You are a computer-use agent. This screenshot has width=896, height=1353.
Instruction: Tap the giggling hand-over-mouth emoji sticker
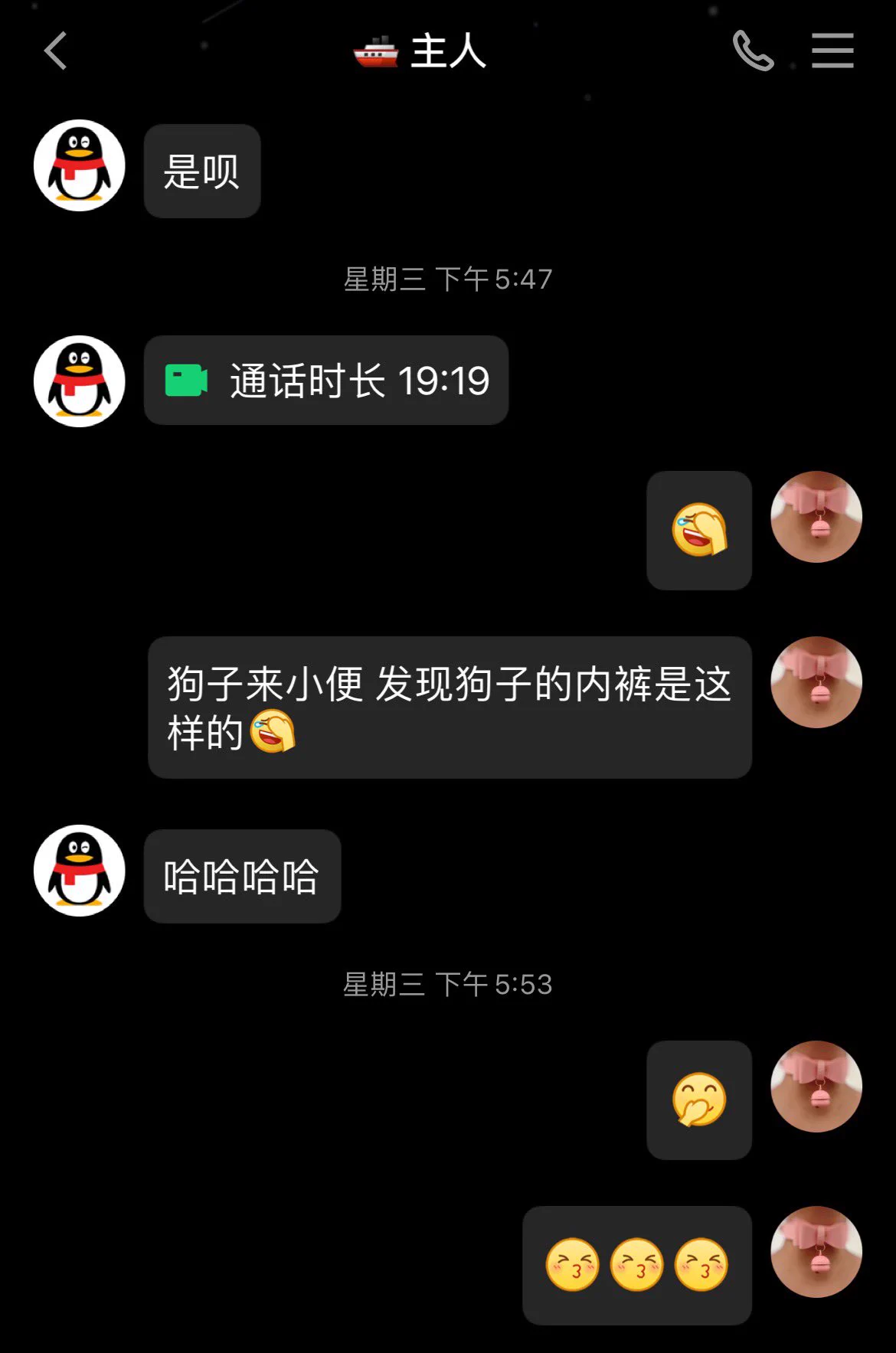point(698,1100)
